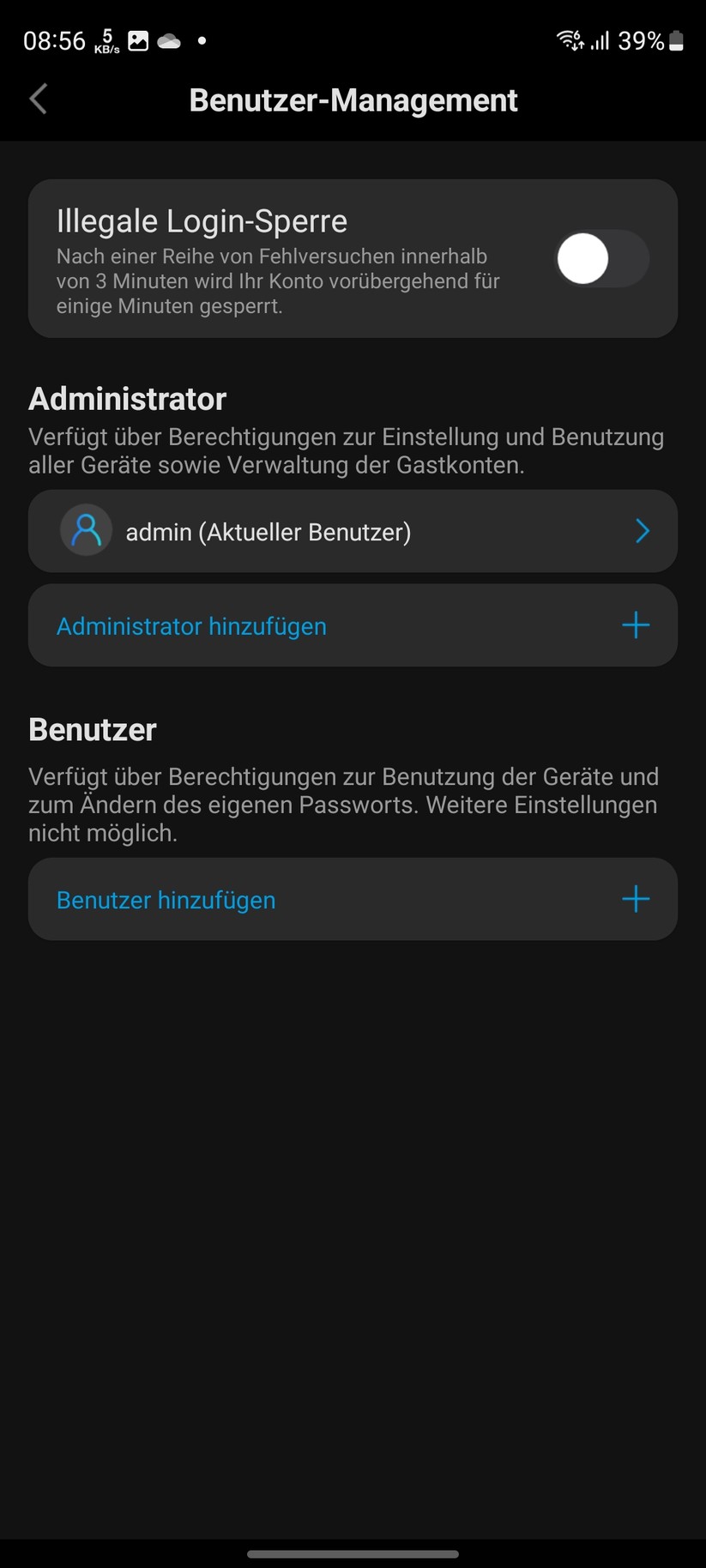Image resolution: width=706 pixels, height=1568 pixels.
Task: Tap the admin user avatar icon
Action: (x=86, y=531)
